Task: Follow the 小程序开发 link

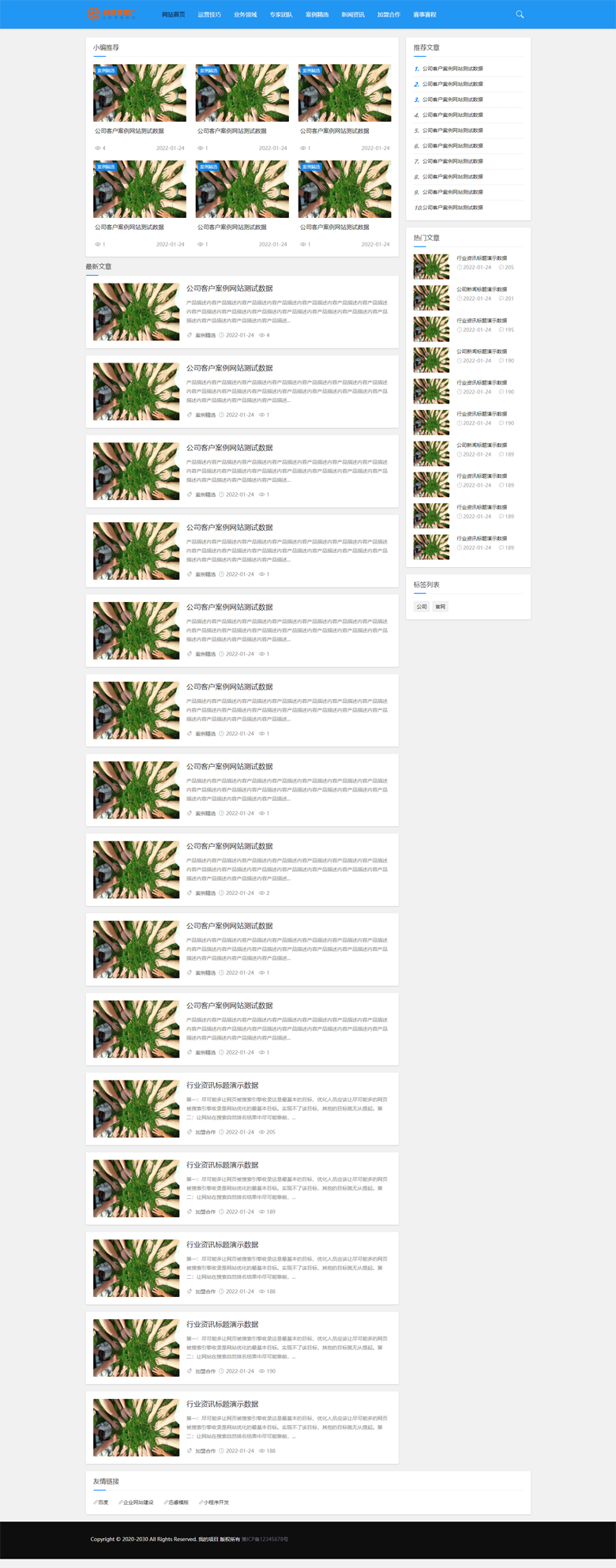Action: coord(216,1502)
